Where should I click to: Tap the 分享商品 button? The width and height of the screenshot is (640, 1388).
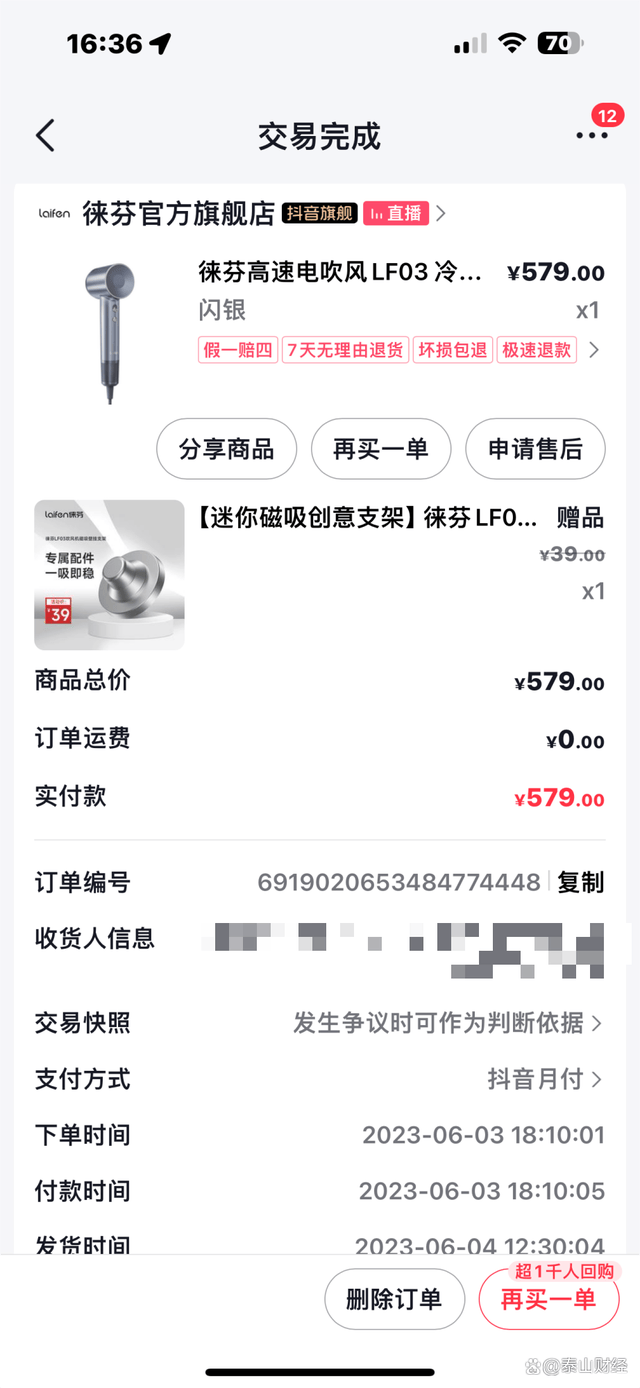(227, 449)
